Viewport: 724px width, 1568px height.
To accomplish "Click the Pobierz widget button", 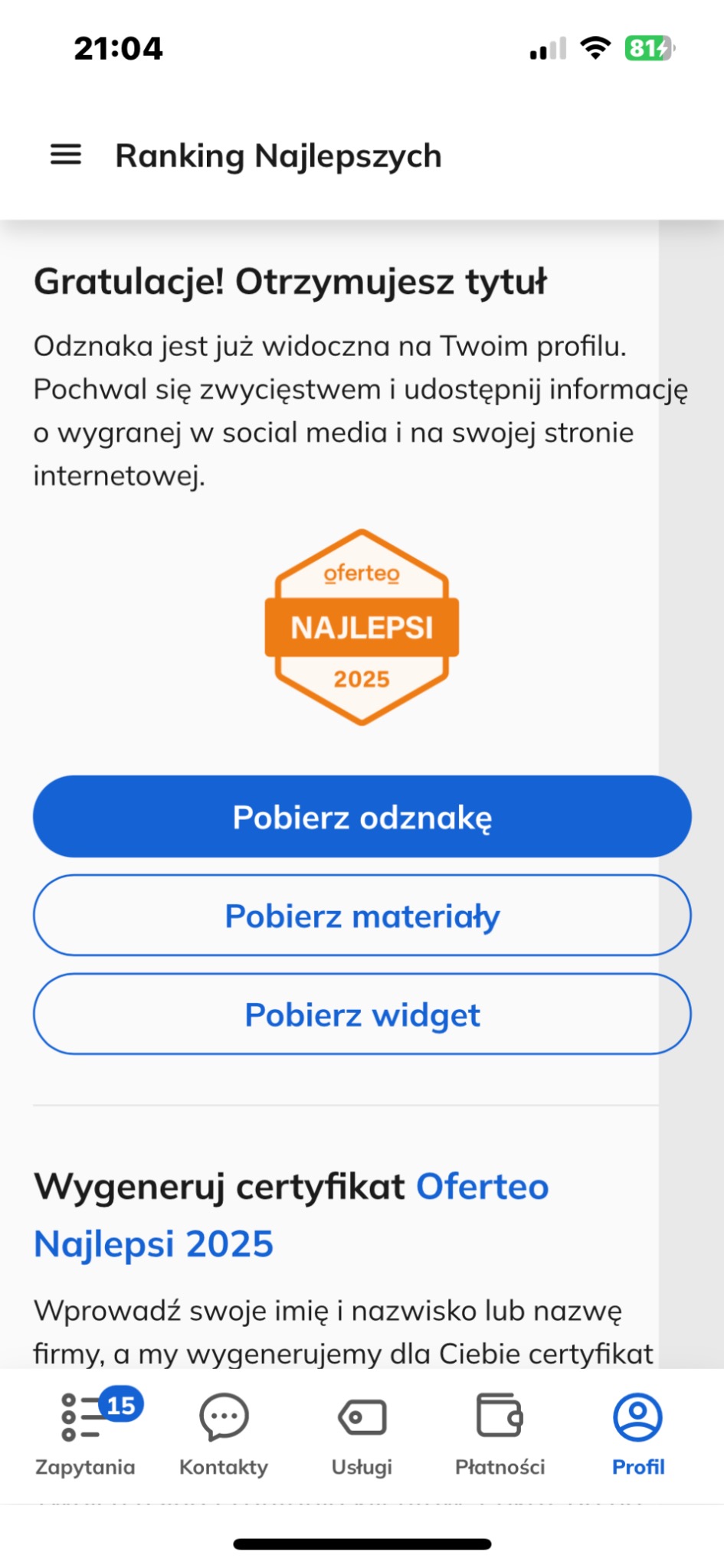I will (x=362, y=1014).
